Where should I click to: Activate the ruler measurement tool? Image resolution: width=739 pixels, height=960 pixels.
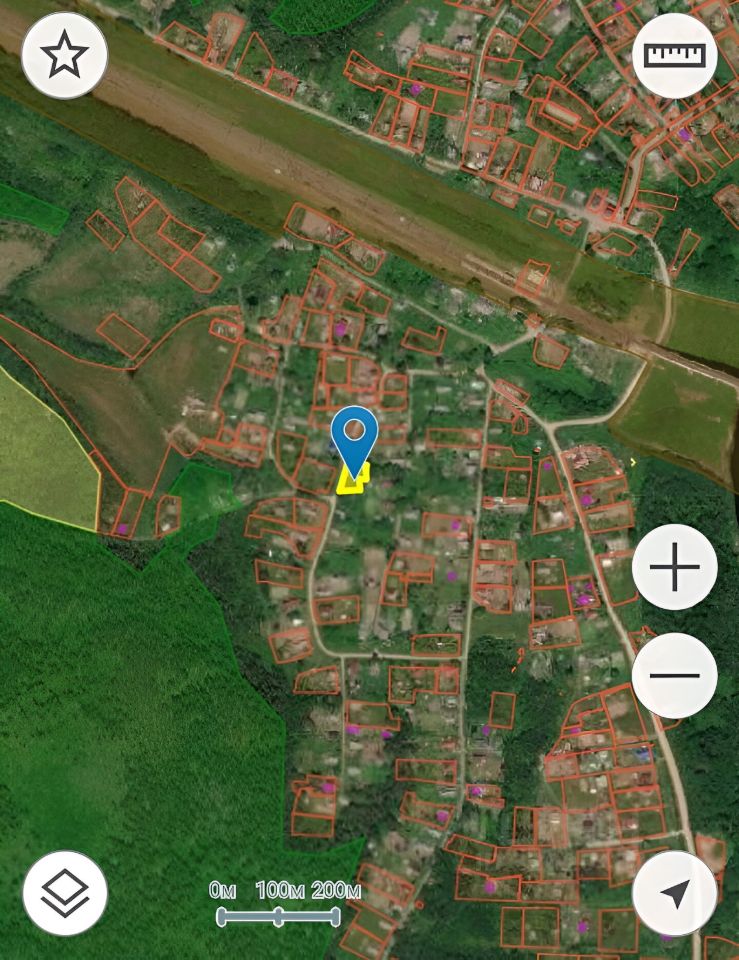point(675,56)
